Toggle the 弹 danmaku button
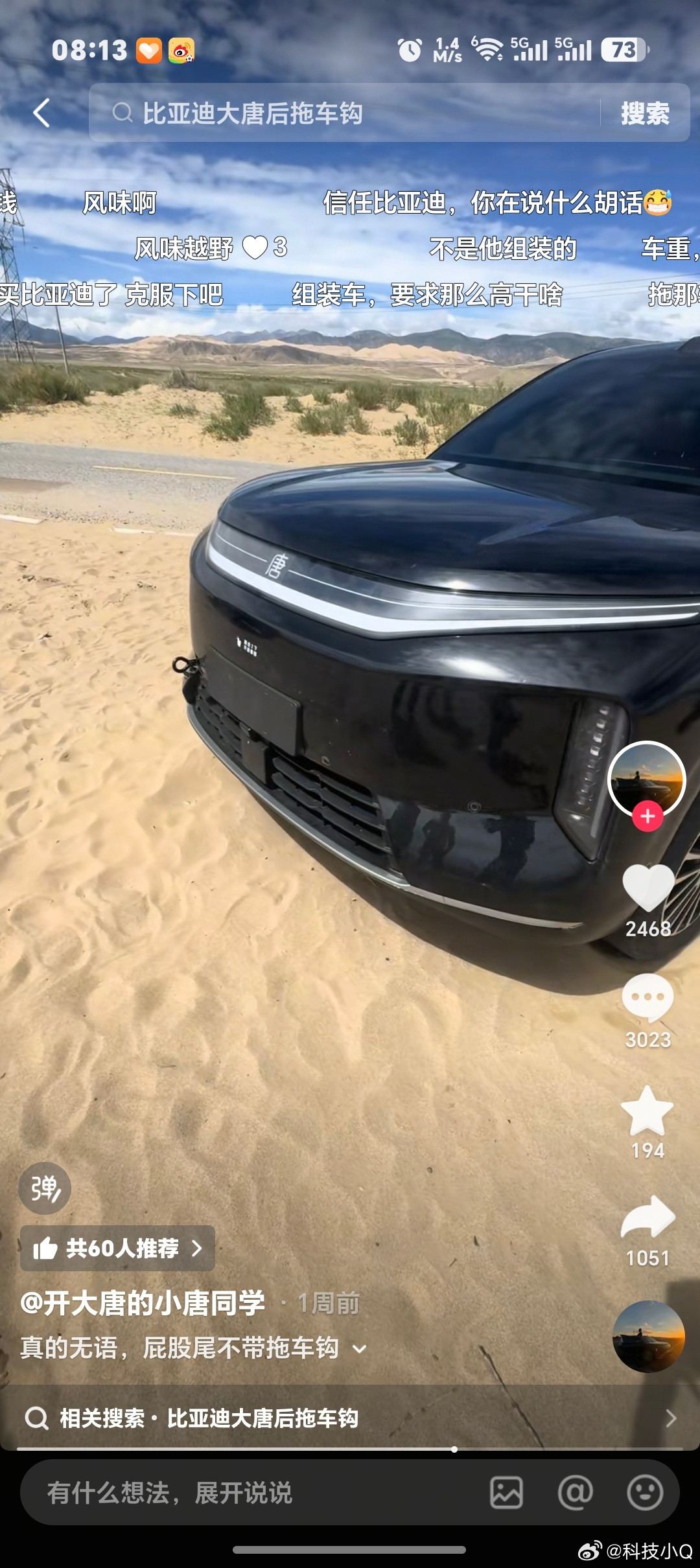700x1568 pixels. coord(45,1188)
